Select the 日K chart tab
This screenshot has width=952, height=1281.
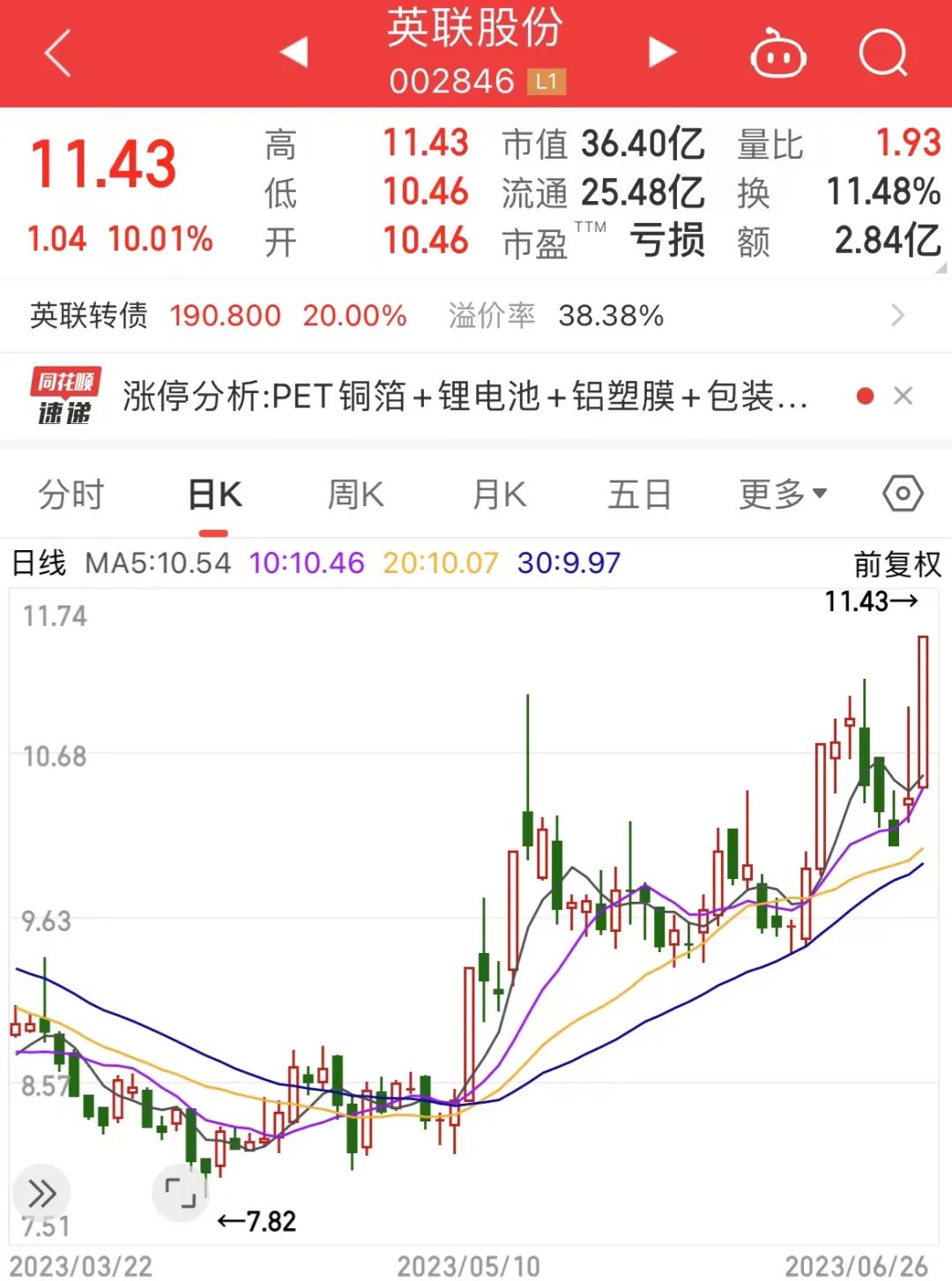(x=214, y=495)
